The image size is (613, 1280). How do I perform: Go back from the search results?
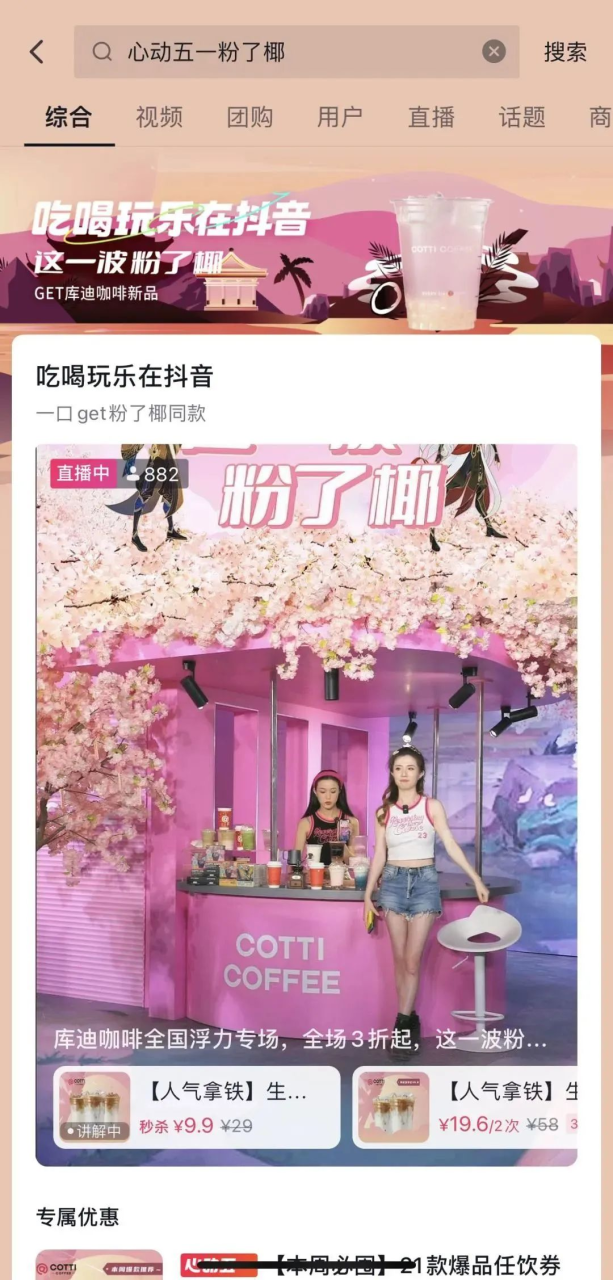(37, 52)
